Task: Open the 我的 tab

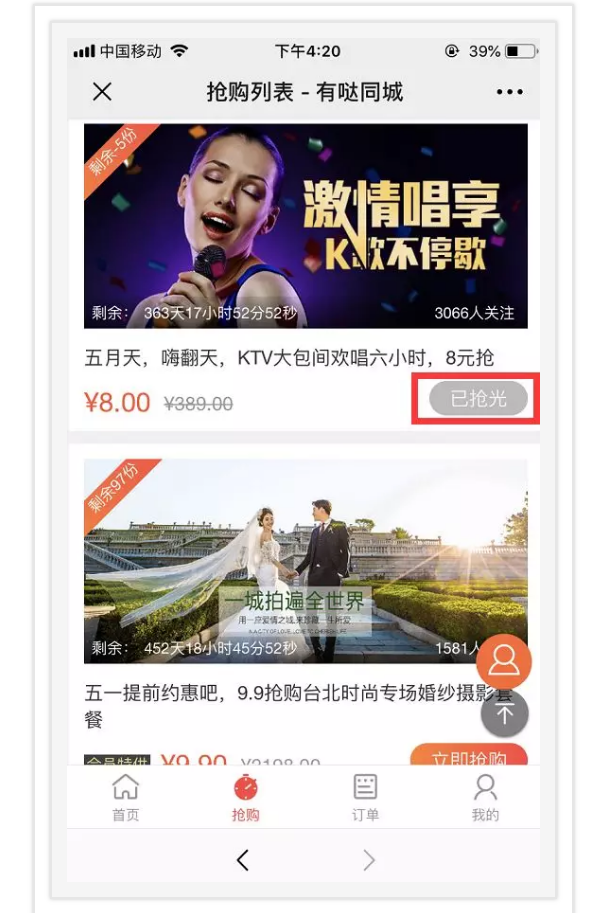Action: click(x=485, y=797)
